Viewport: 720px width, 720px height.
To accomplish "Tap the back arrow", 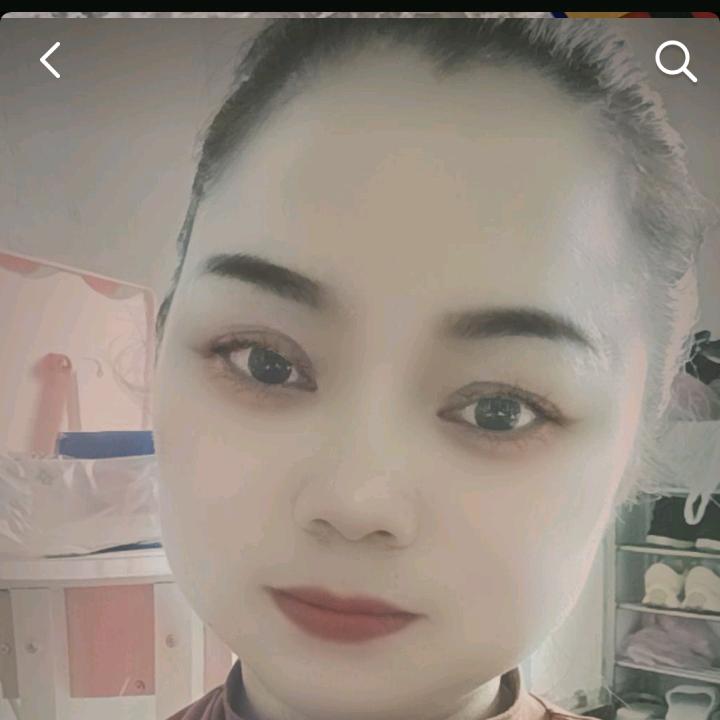I will point(50,61).
